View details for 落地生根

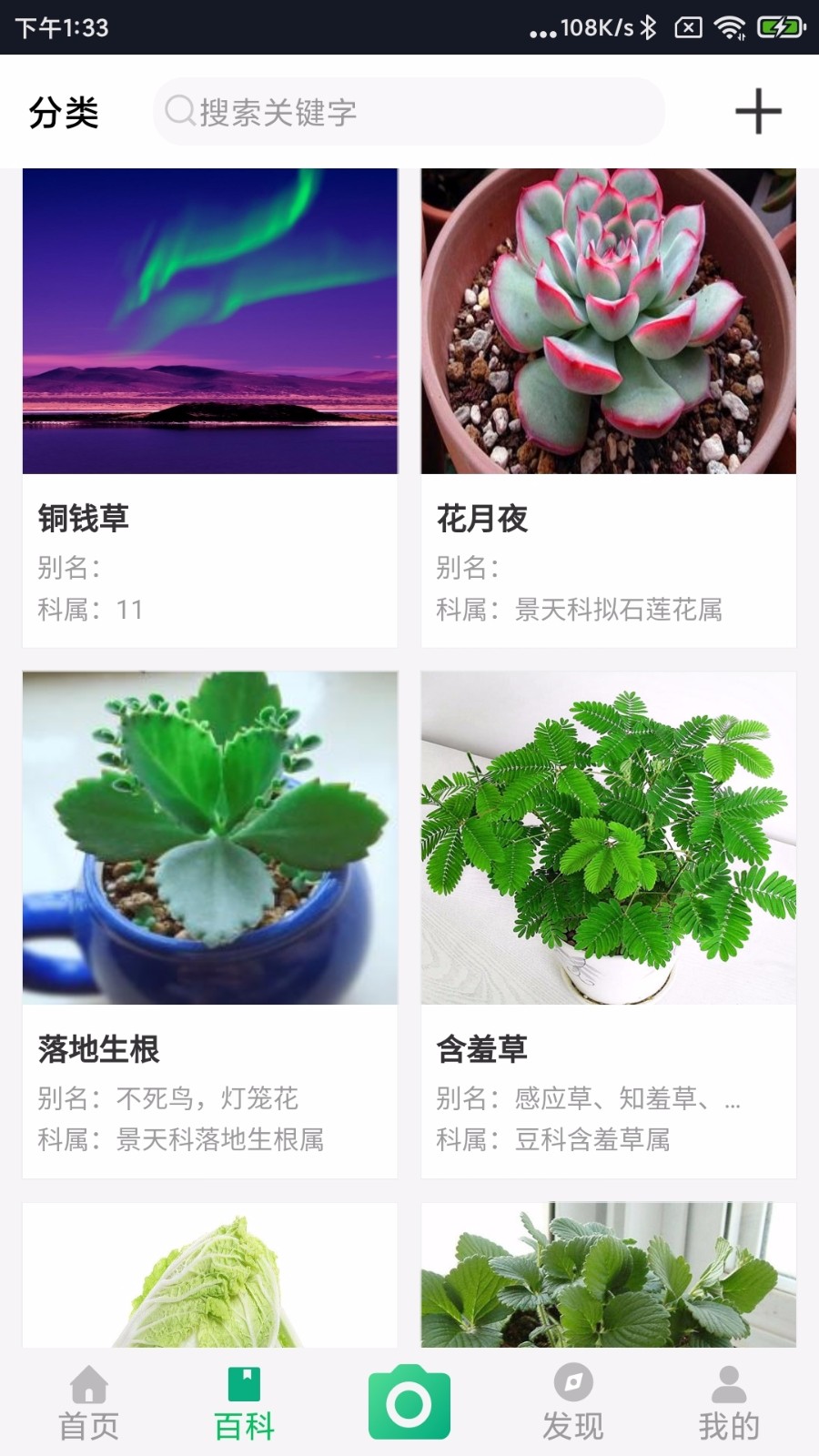click(x=210, y=924)
